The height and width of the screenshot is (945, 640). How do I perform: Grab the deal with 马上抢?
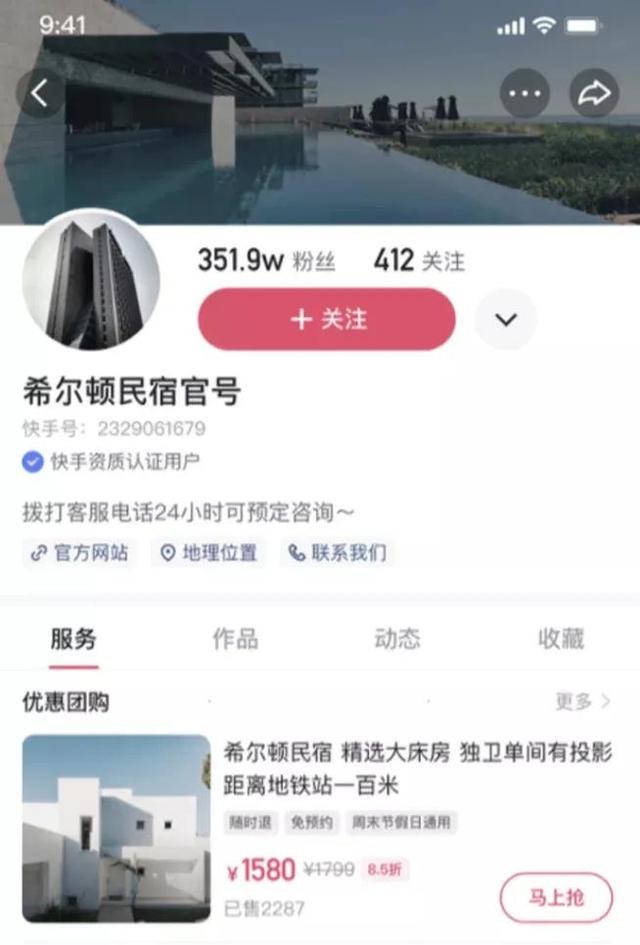(556, 896)
